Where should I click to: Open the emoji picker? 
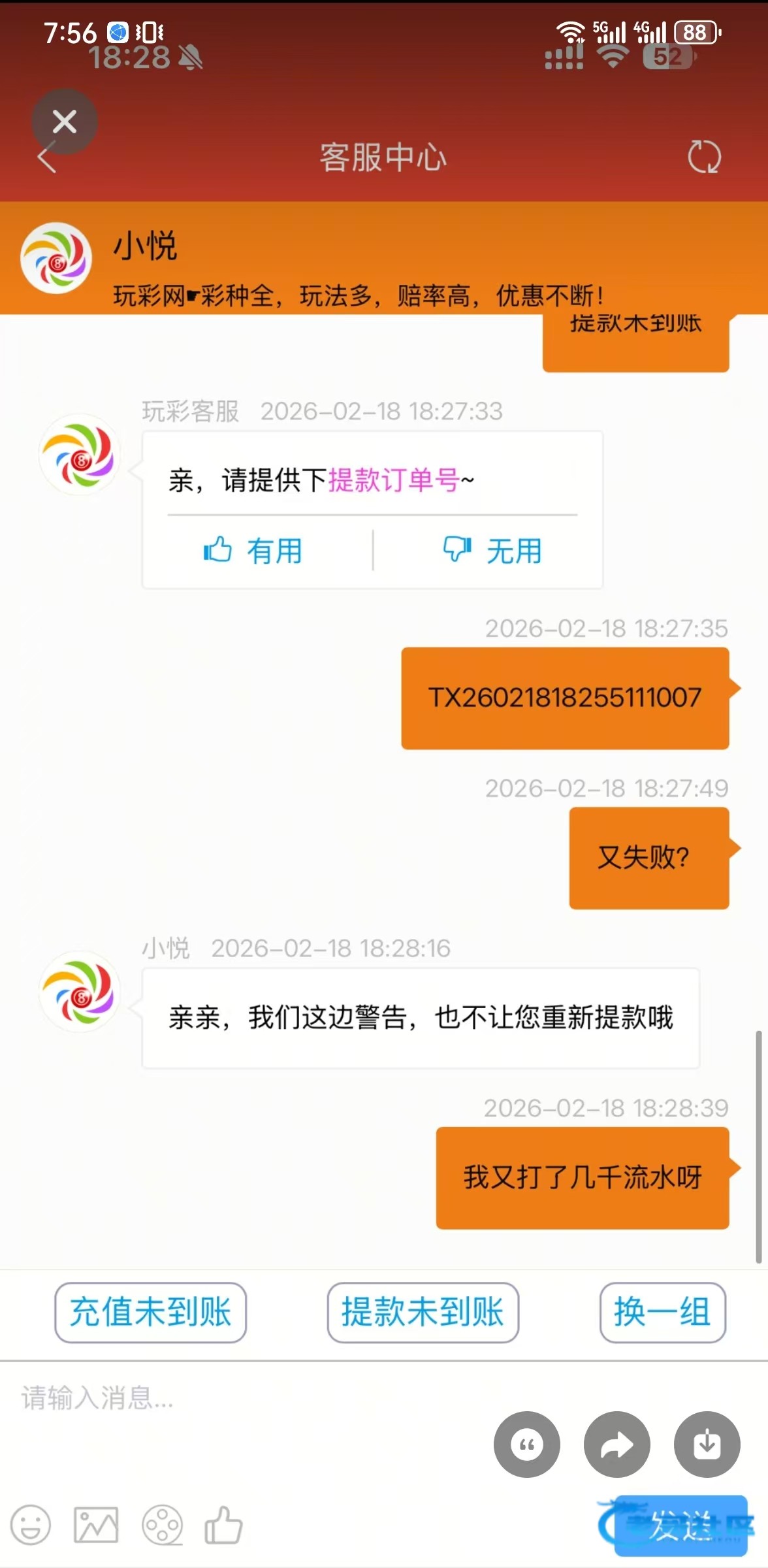pyautogui.click(x=31, y=1525)
